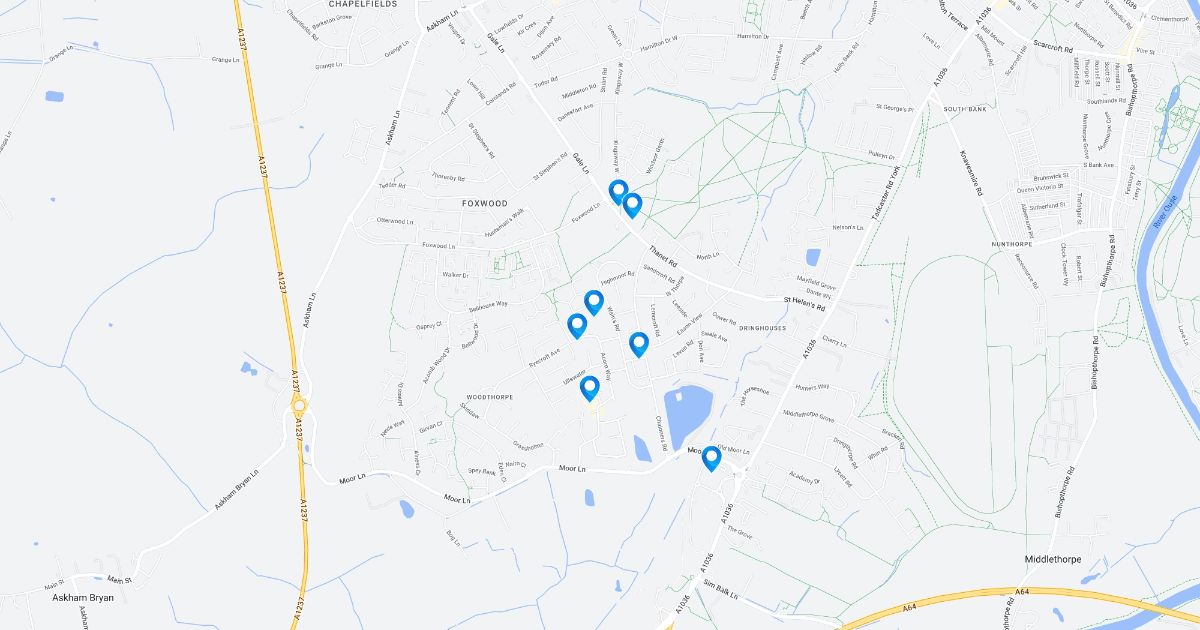This screenshot has height=630, width=1200.
Task: Open the map pin on Gale Ln
Action: pyautogui.click(x=618, y=192)
